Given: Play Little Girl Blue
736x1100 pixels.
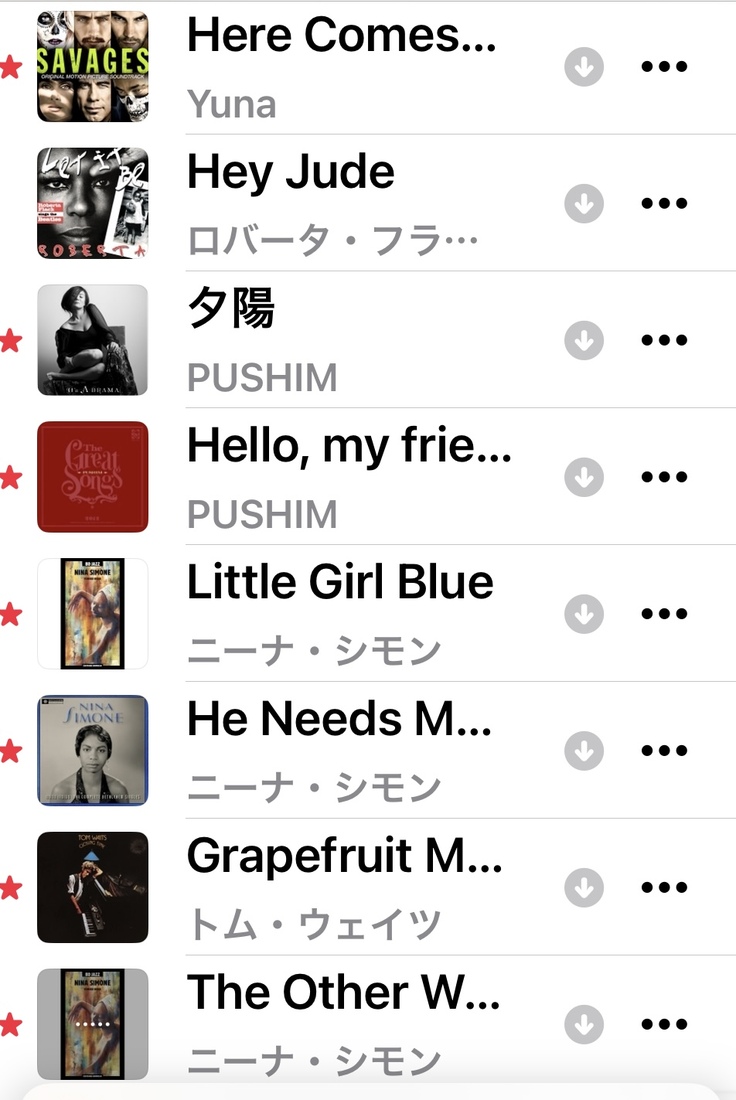Looking at the screenshot, I should click(x=340, y=584).
